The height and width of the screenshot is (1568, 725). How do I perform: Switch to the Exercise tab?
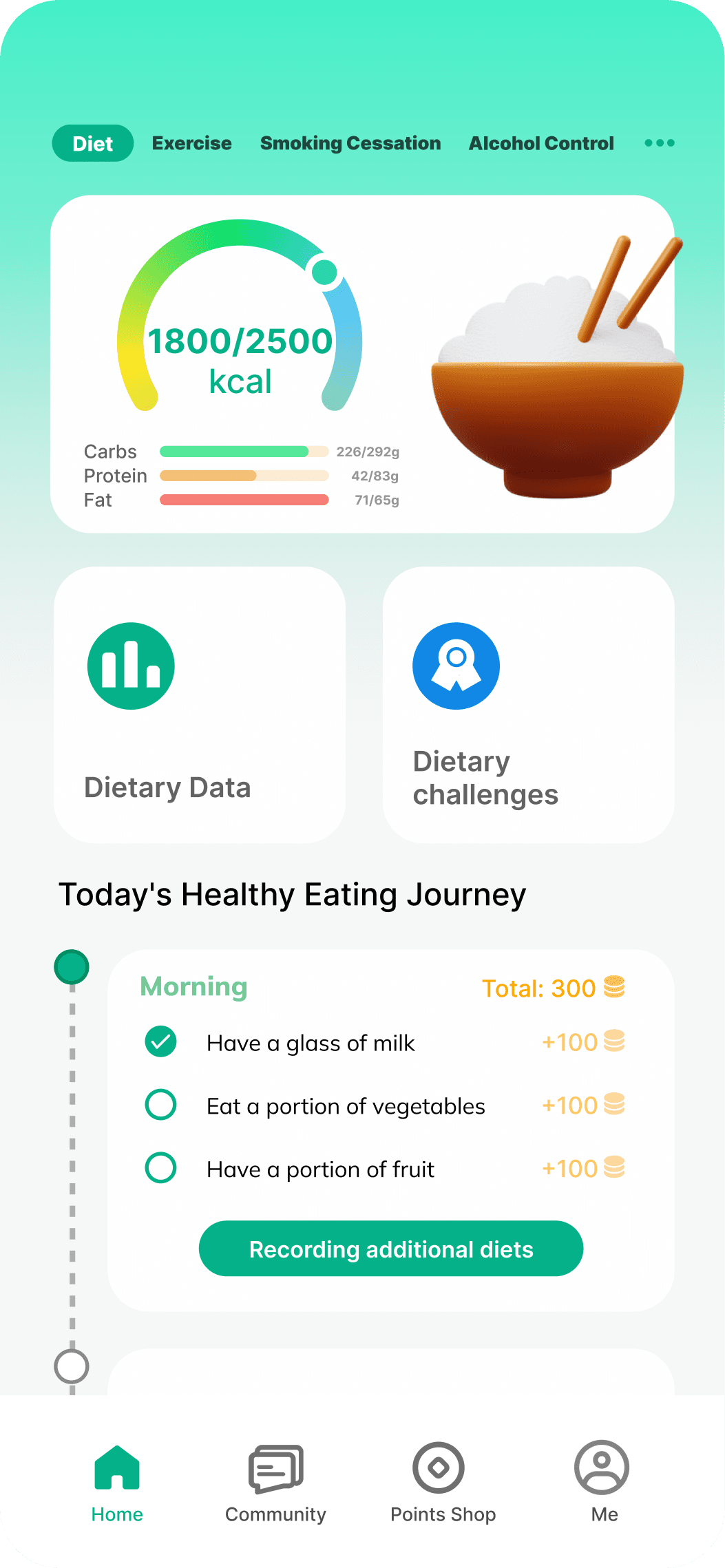(x=191, y=143)
